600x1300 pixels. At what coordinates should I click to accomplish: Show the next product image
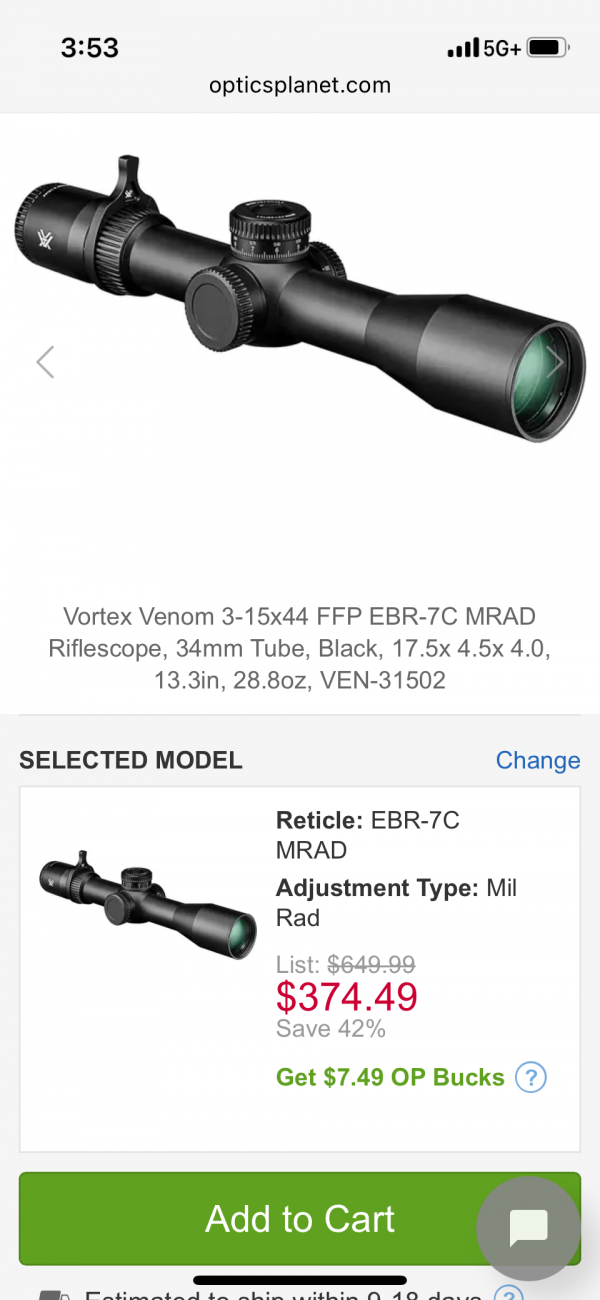[x=555, y=362]
